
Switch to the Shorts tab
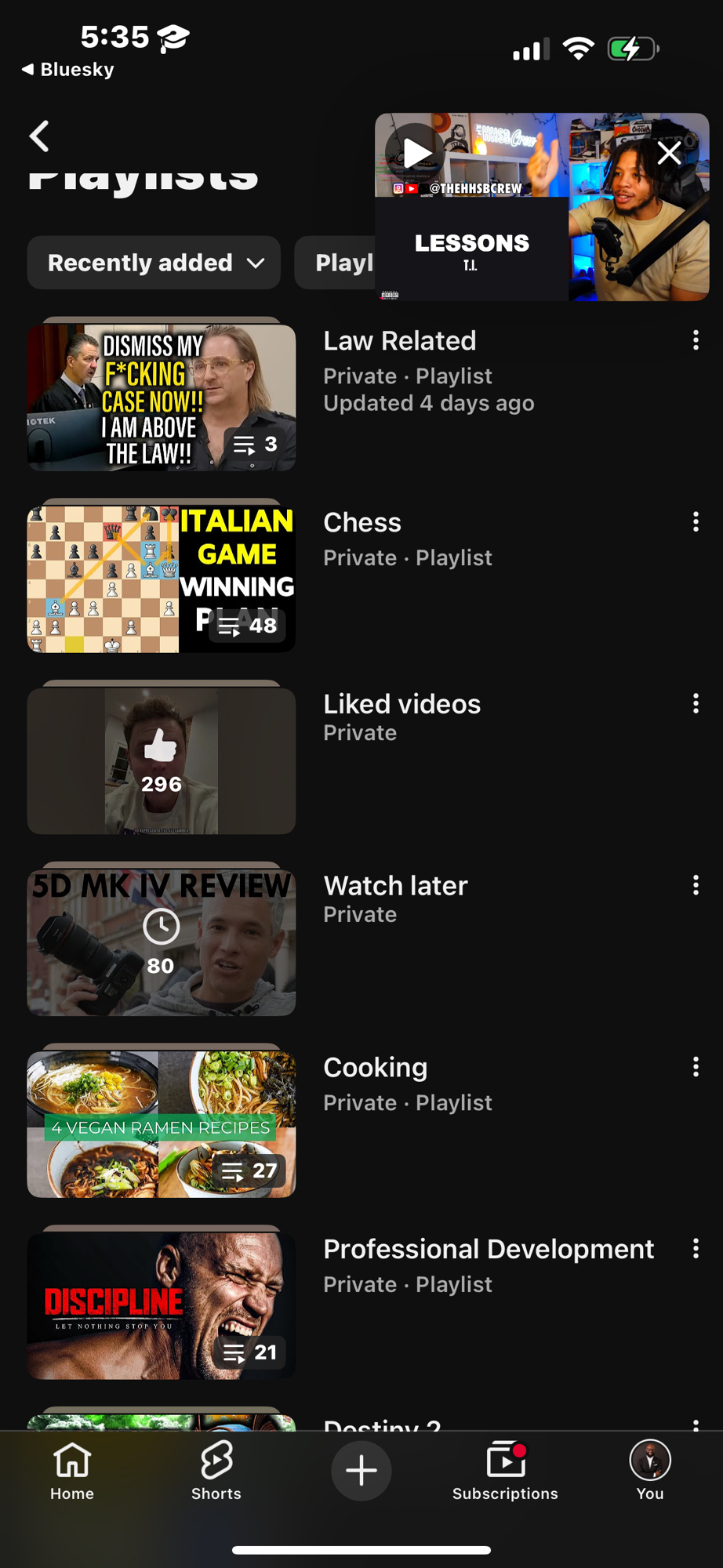pyautogui.click(x=216, y=1472)
